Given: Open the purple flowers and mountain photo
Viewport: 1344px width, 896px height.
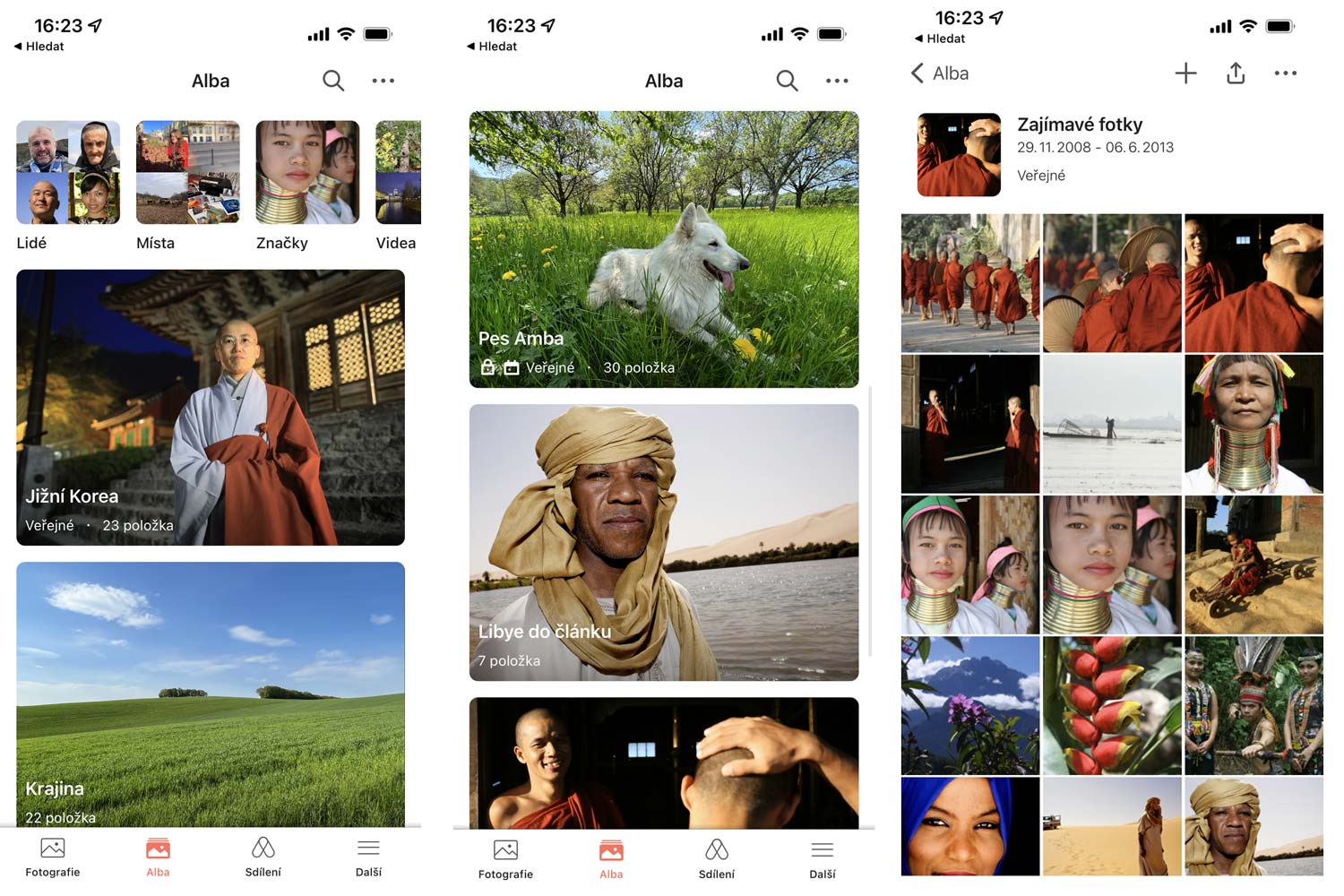Looking at the screenshot, I should pos(970,706).
